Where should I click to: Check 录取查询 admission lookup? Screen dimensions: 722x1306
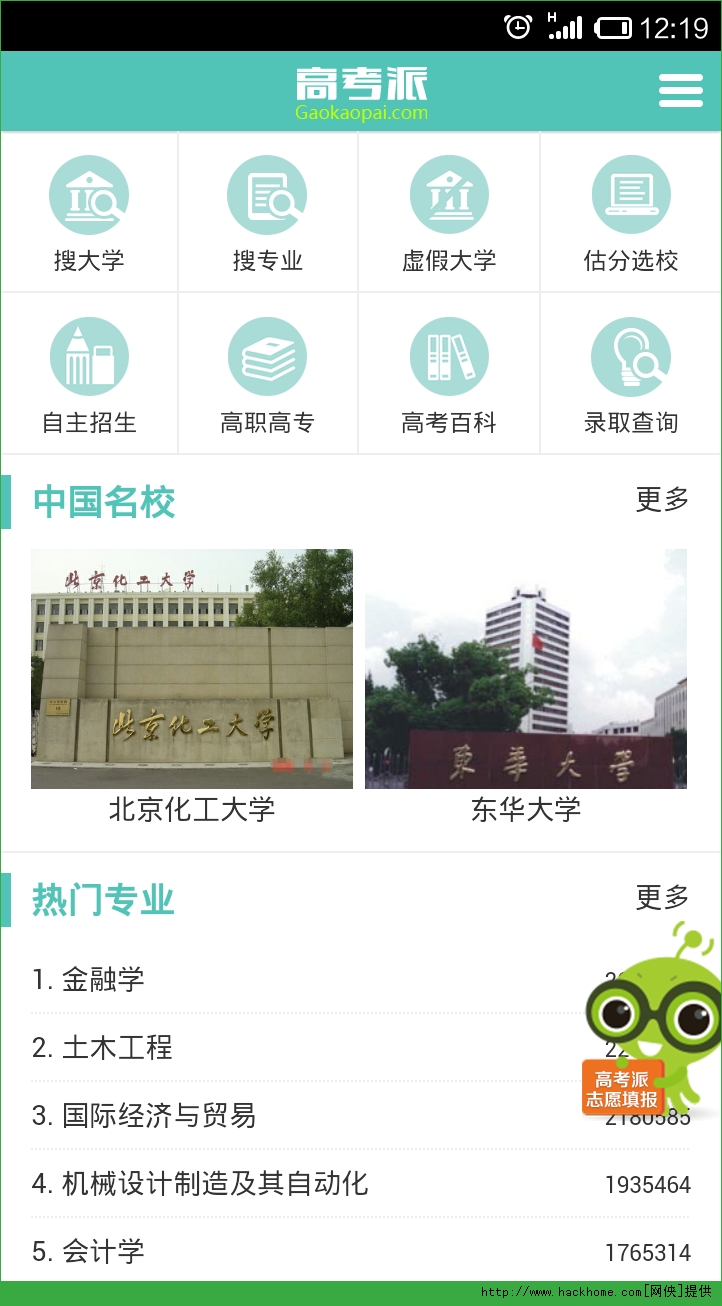pos(630,375)
